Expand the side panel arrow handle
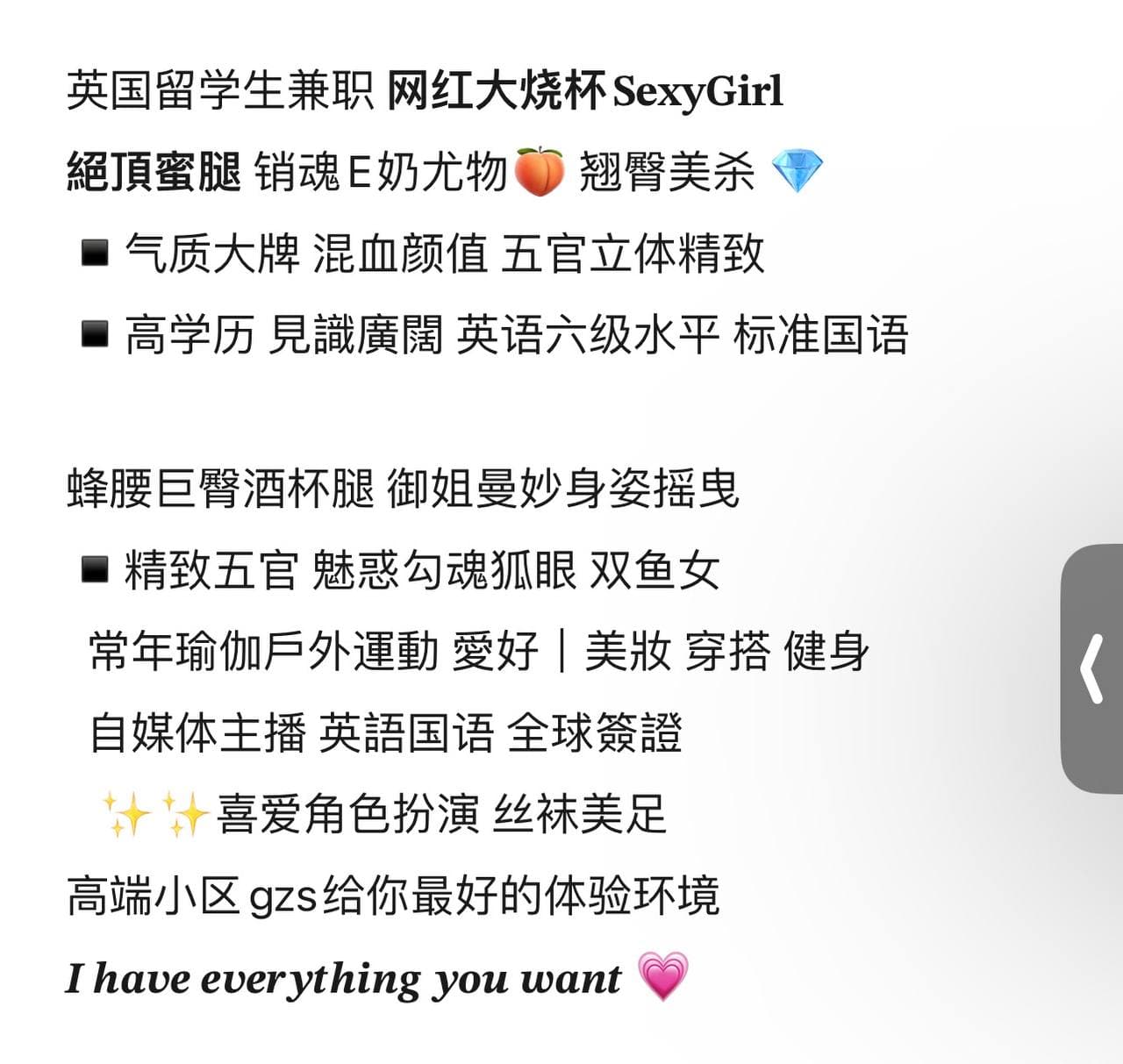 (x=1092, y=669)
